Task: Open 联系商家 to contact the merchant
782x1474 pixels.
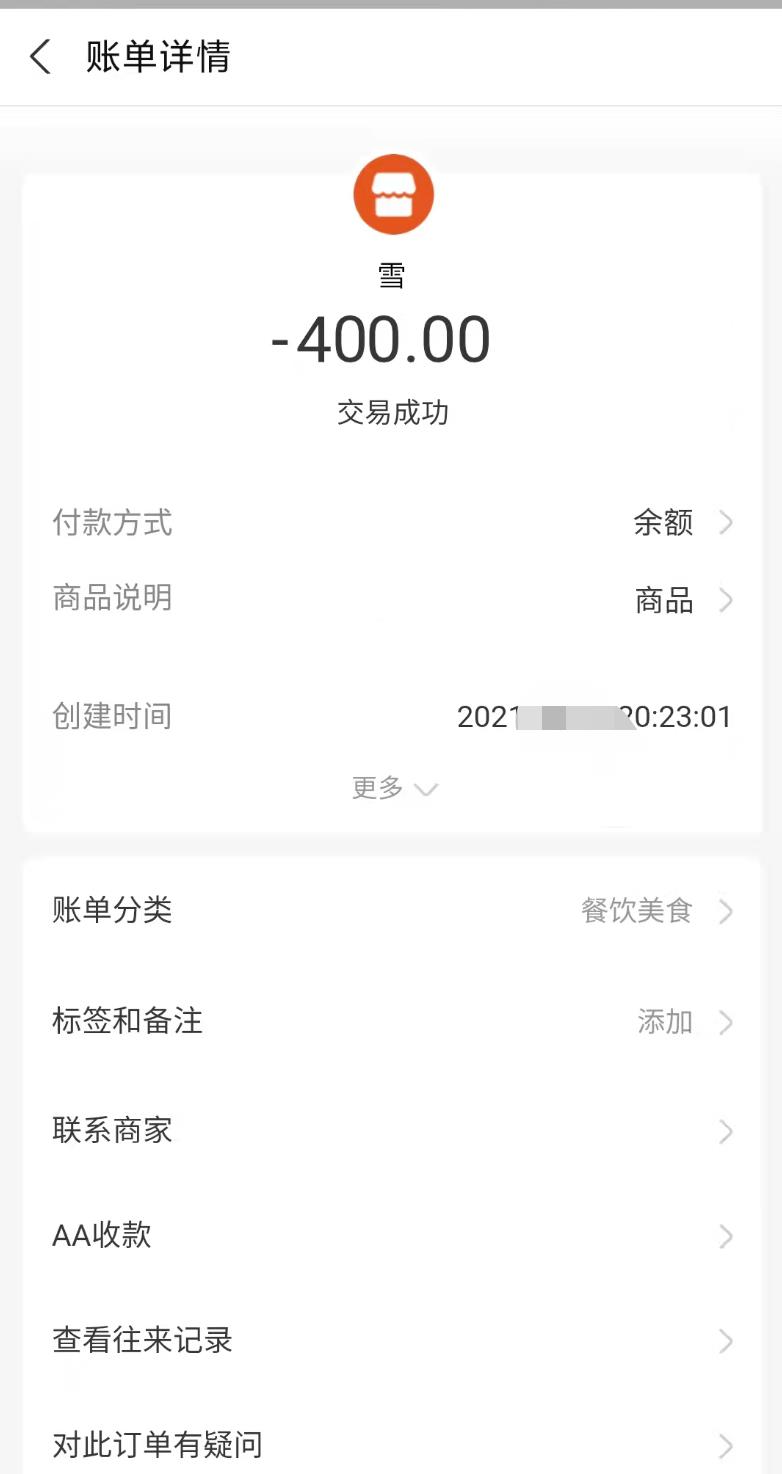Action: 392,1131
